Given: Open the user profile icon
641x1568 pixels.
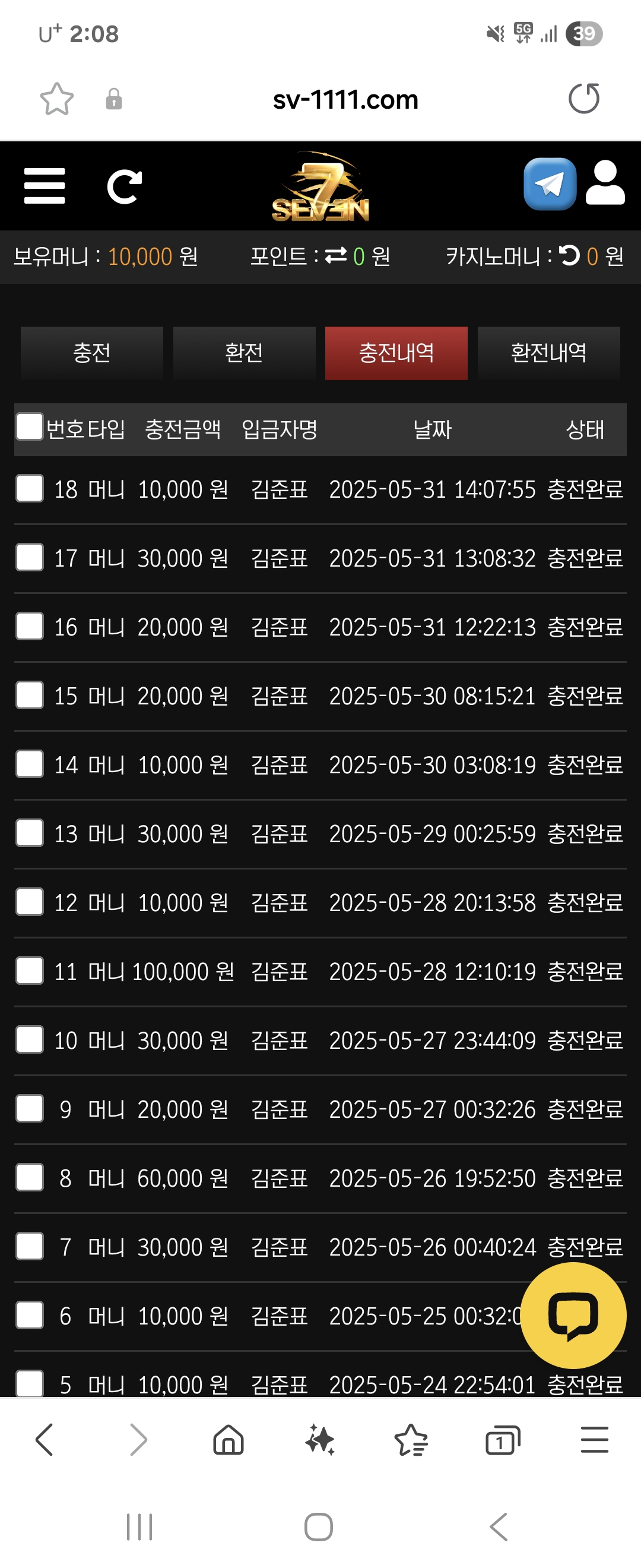Looking at the screenshot, I should tap(605, 183).
